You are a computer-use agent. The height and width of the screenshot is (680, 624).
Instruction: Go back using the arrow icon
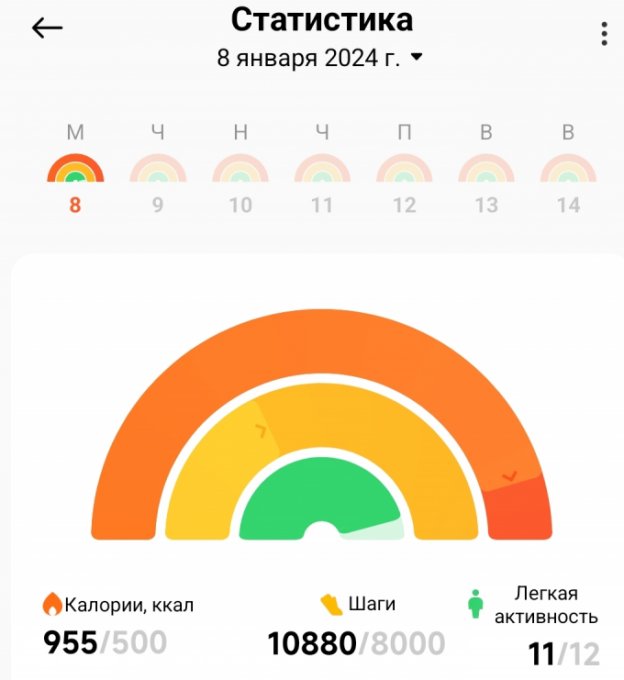click(x=47, y=28)
